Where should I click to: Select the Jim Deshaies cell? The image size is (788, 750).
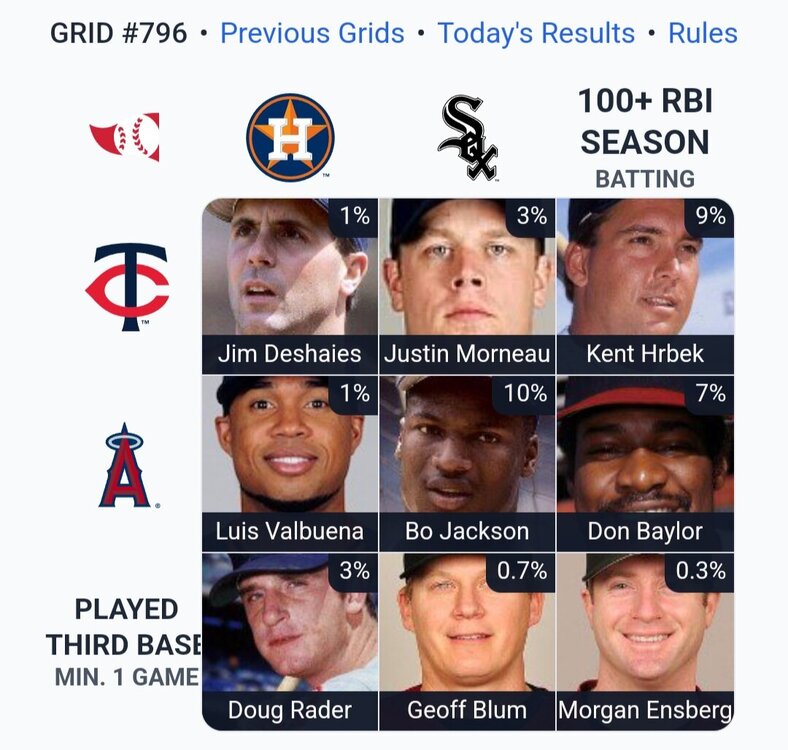[290, 286]
